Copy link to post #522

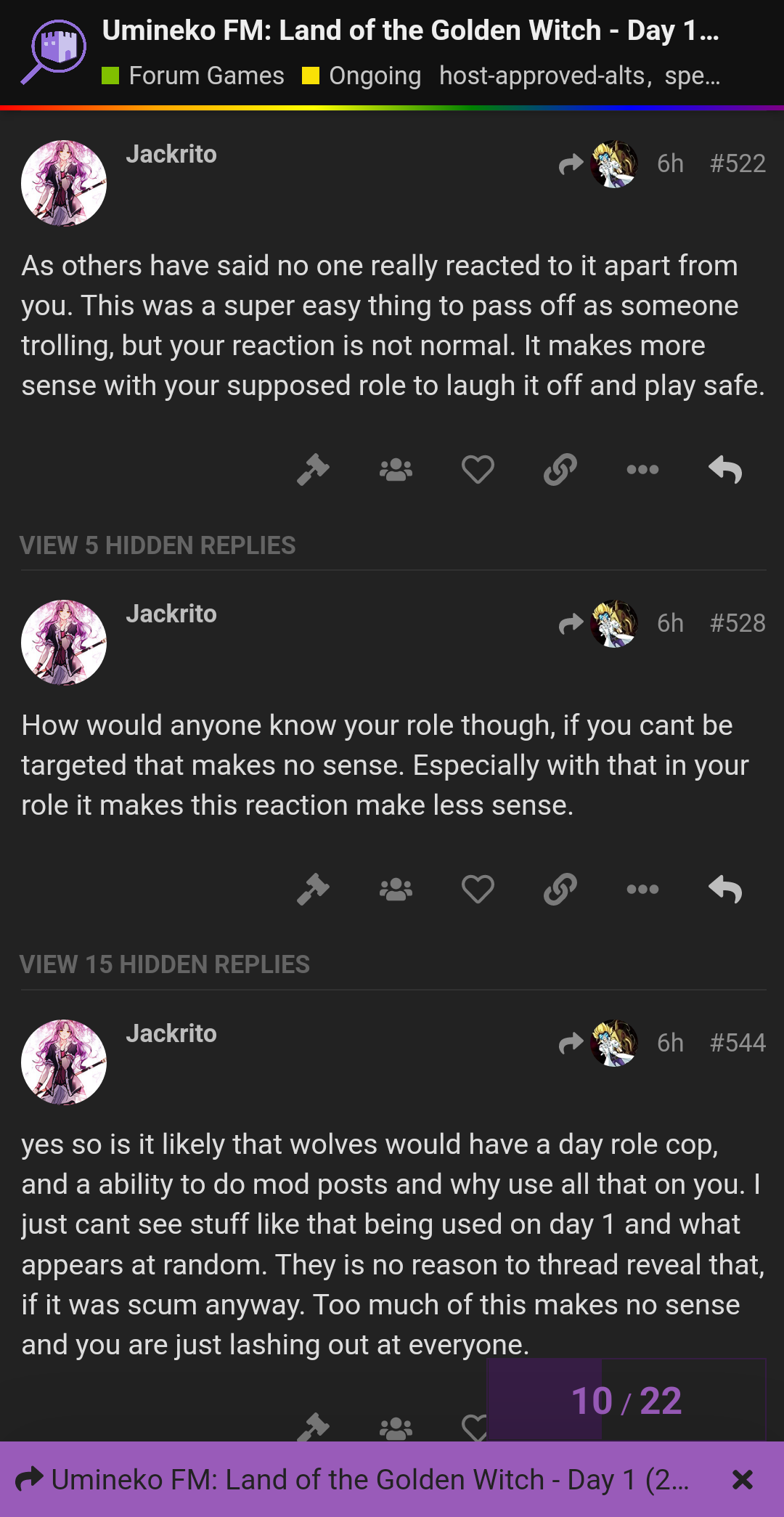(x=560, y=469)
